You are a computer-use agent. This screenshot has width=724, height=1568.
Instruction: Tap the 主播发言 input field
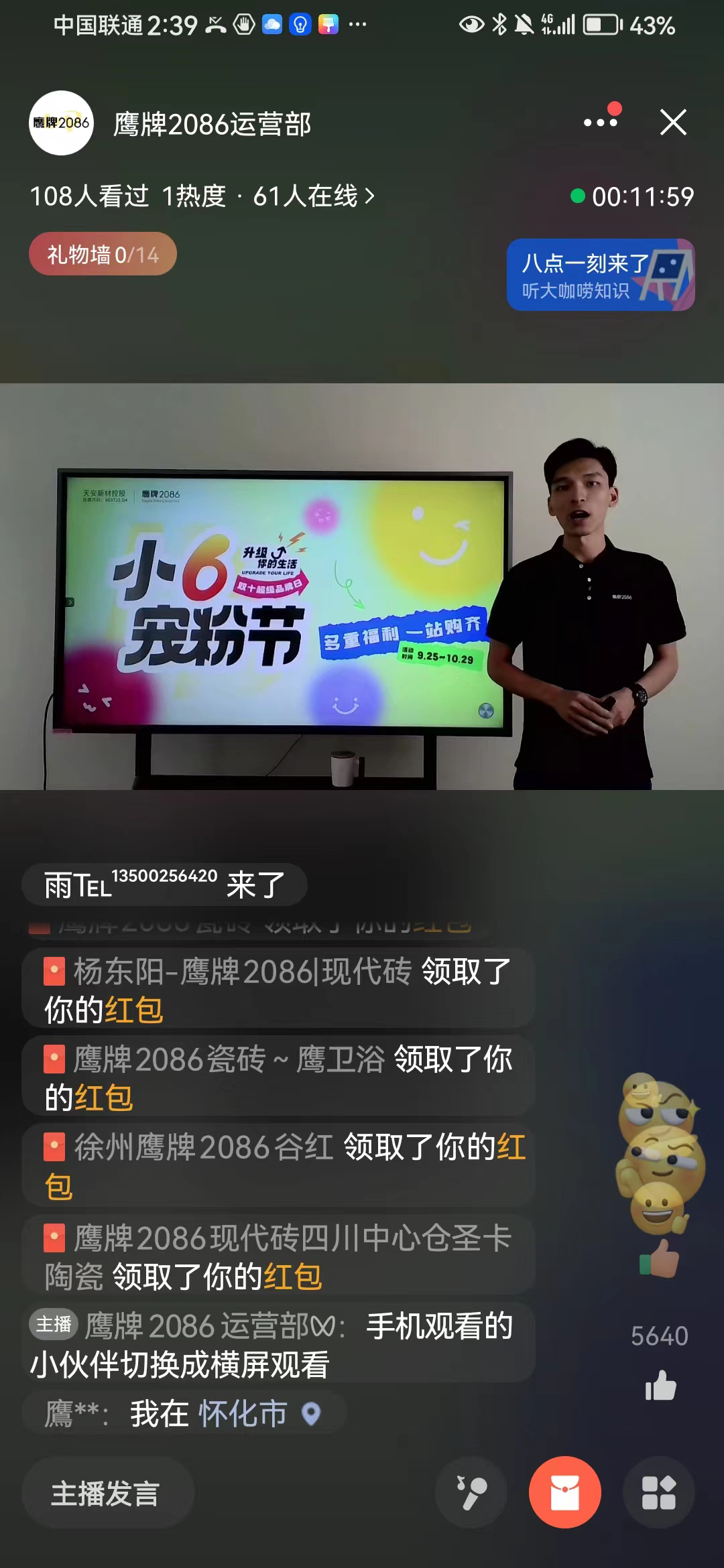coord(107,1494)
